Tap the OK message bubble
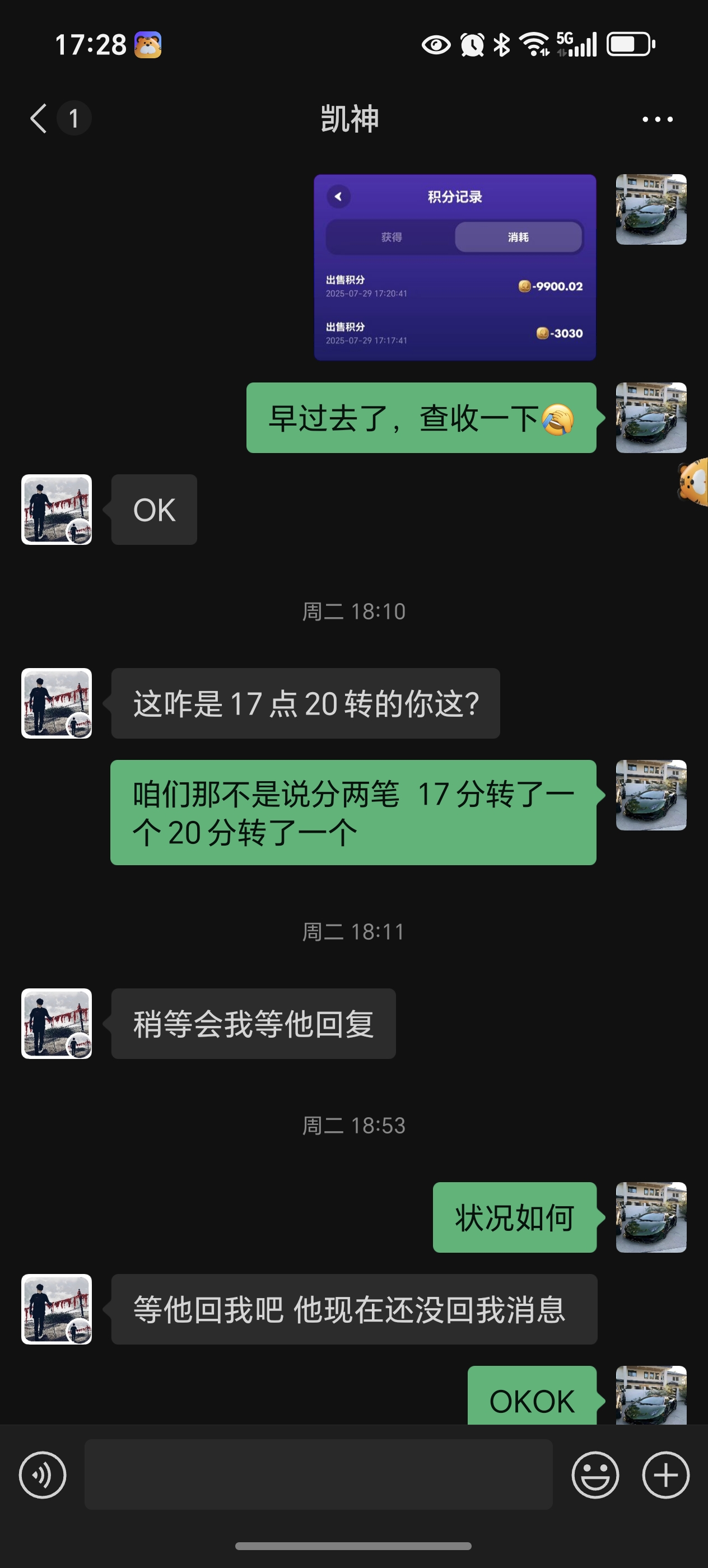Viewport: 708px width, 1568px height. pyautogui.click(x=153, y=510)
